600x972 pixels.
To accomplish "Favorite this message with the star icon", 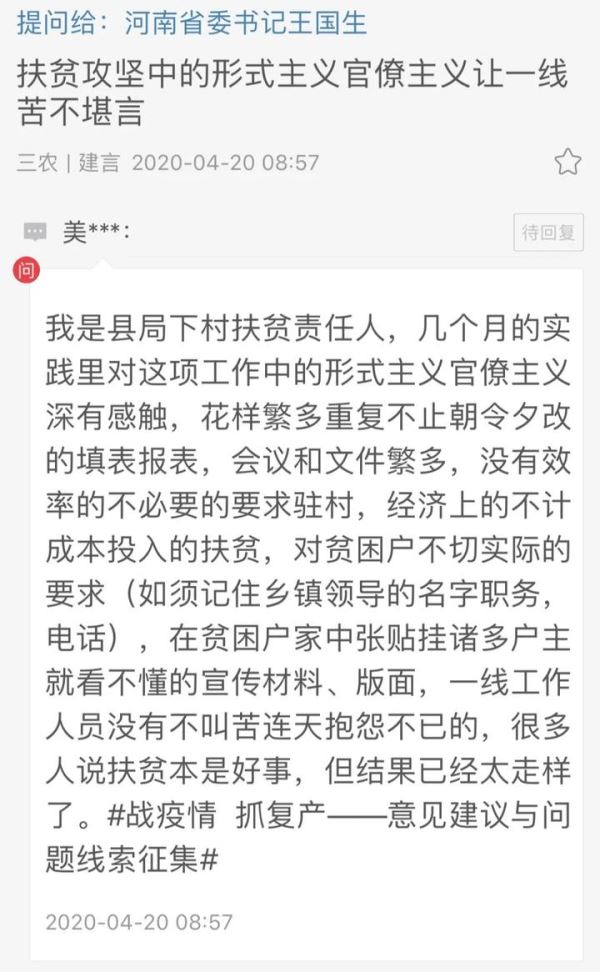I will coord(567,162).
